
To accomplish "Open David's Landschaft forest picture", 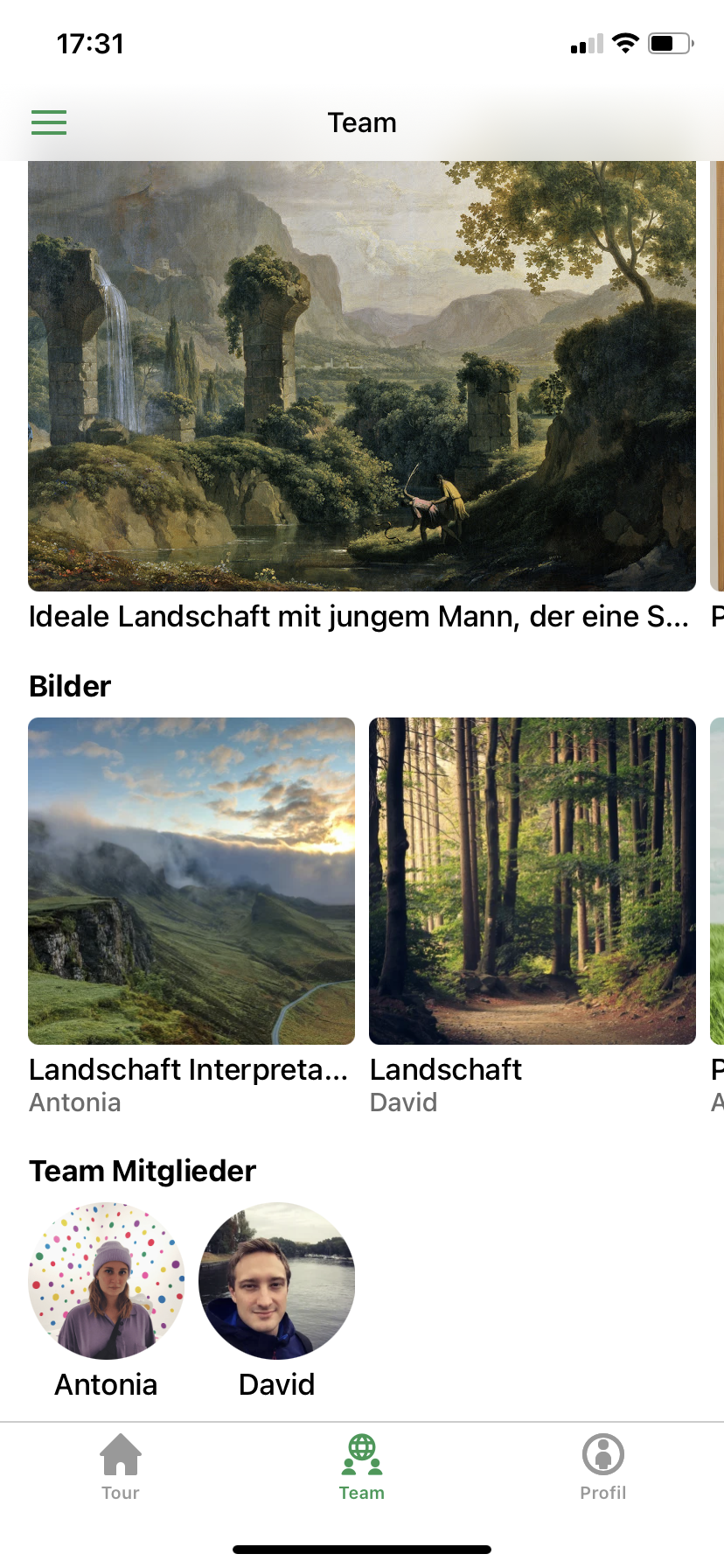I will (533, 881).
